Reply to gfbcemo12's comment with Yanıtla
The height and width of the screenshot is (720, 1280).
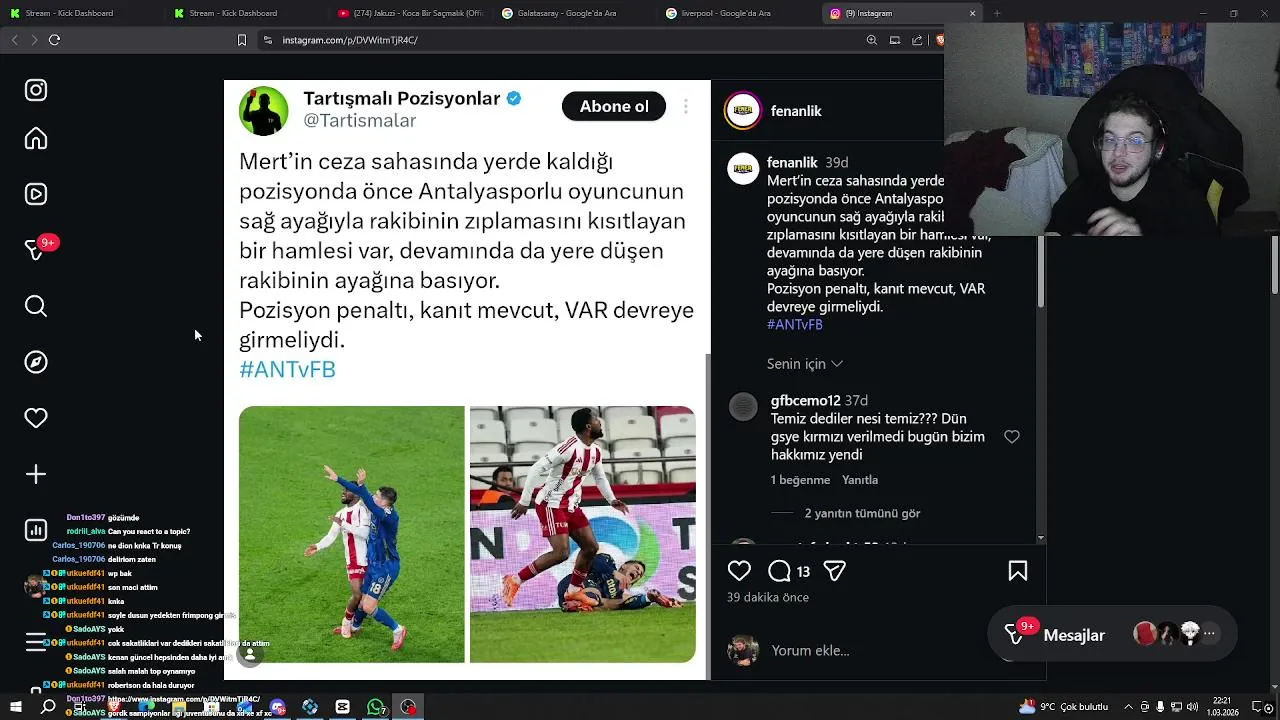click(x=860, y=480)
